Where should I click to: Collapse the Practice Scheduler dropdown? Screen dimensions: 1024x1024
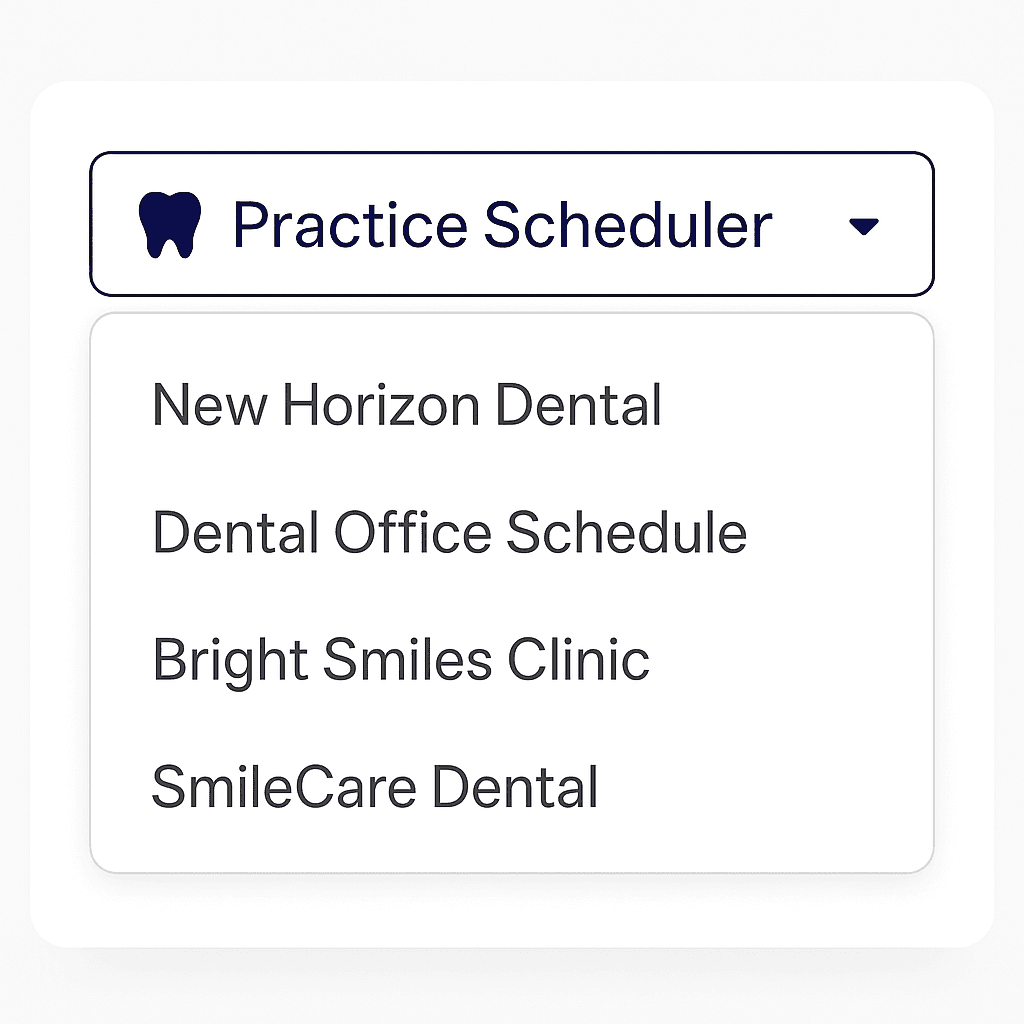click(511, 224)
